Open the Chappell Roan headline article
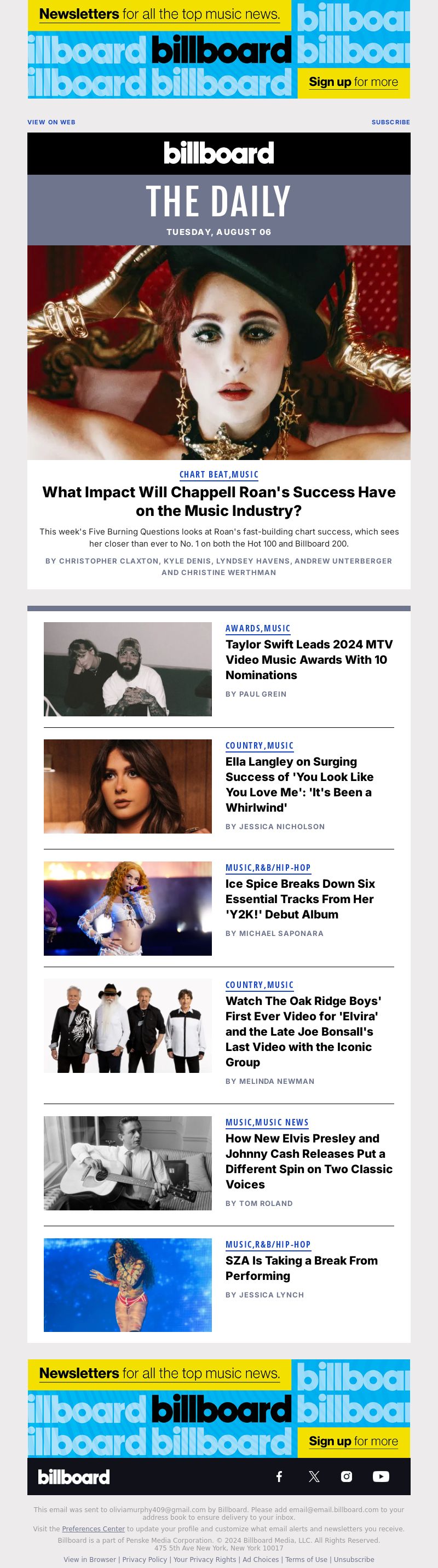The image size is (438, 1568). pyautogui.click(x=219, y=501)
